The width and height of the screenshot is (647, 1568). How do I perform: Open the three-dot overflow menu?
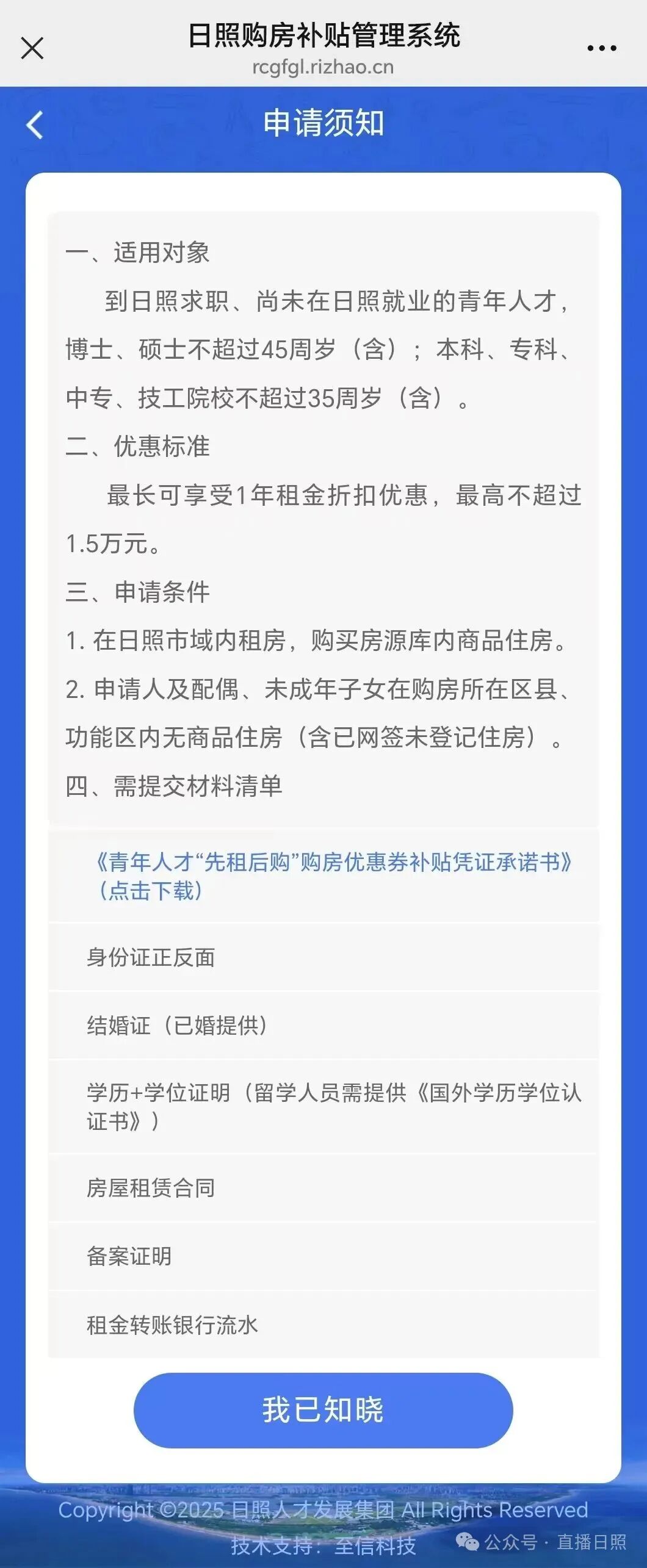pyautogui.click(x=601, y=48)
